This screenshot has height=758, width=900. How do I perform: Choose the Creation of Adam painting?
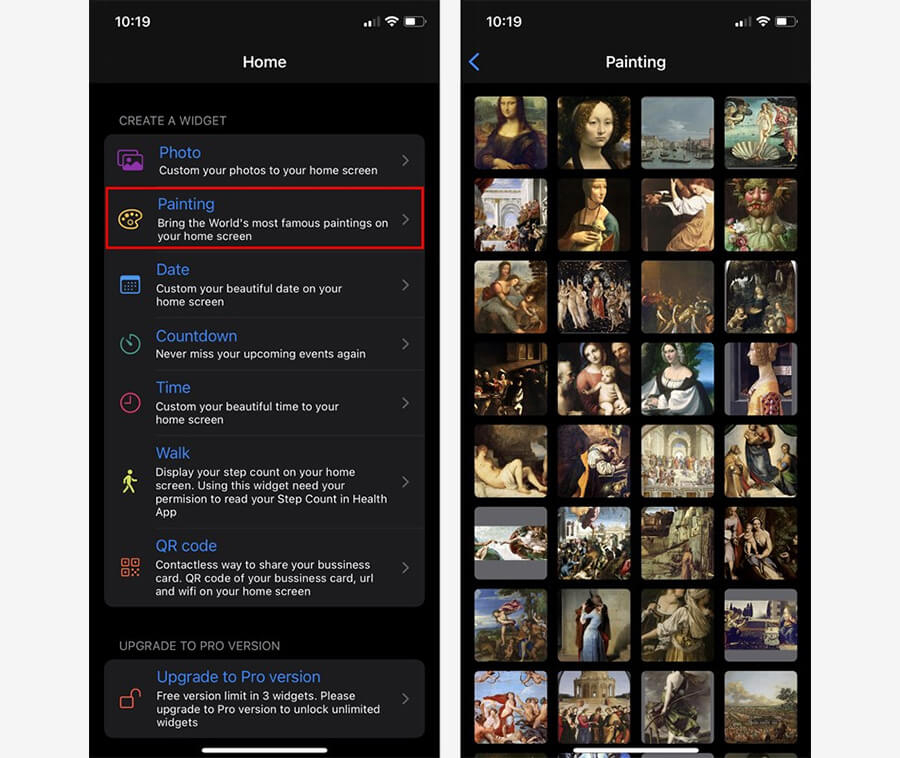pos(510,543)
